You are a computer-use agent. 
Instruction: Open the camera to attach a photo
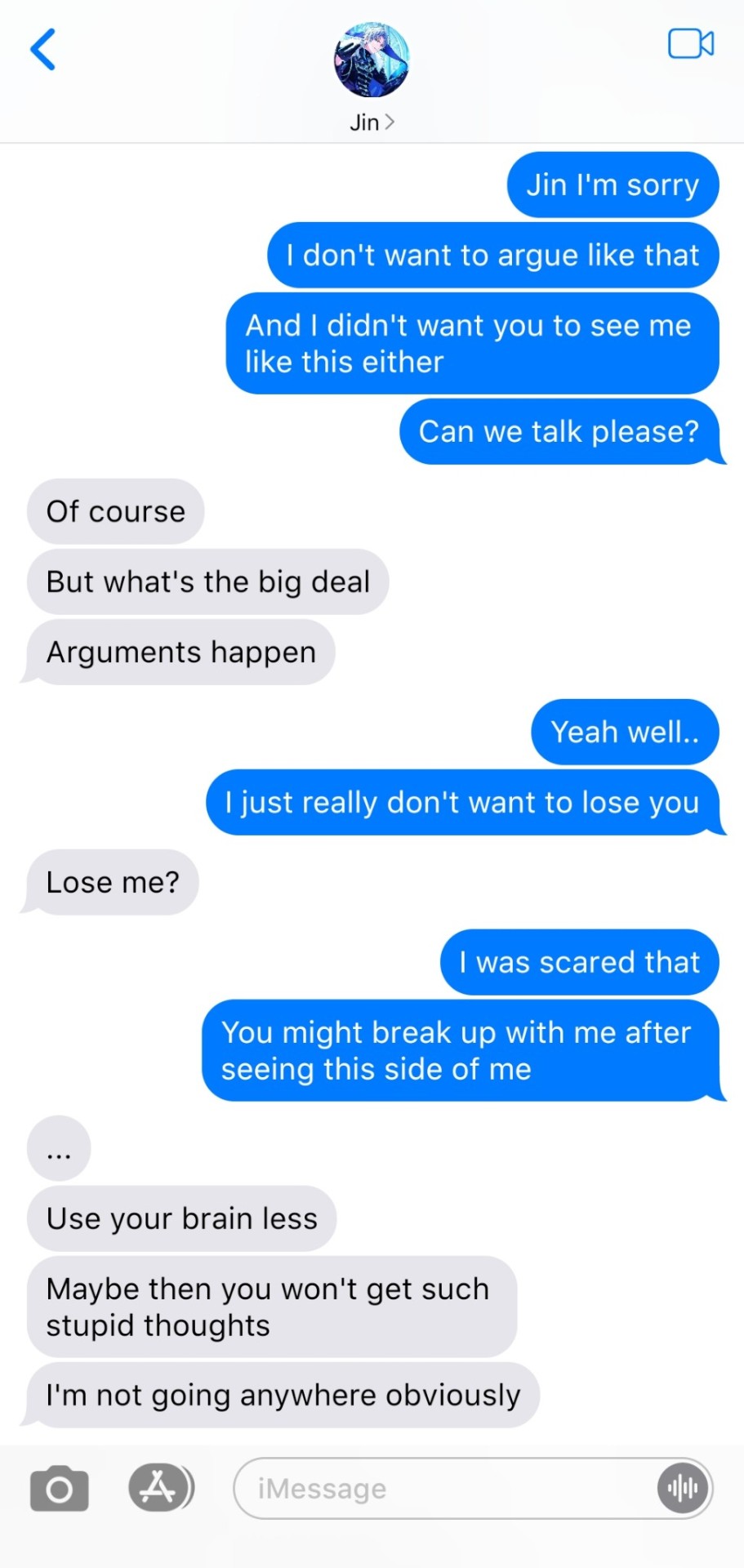(59, 1489)
